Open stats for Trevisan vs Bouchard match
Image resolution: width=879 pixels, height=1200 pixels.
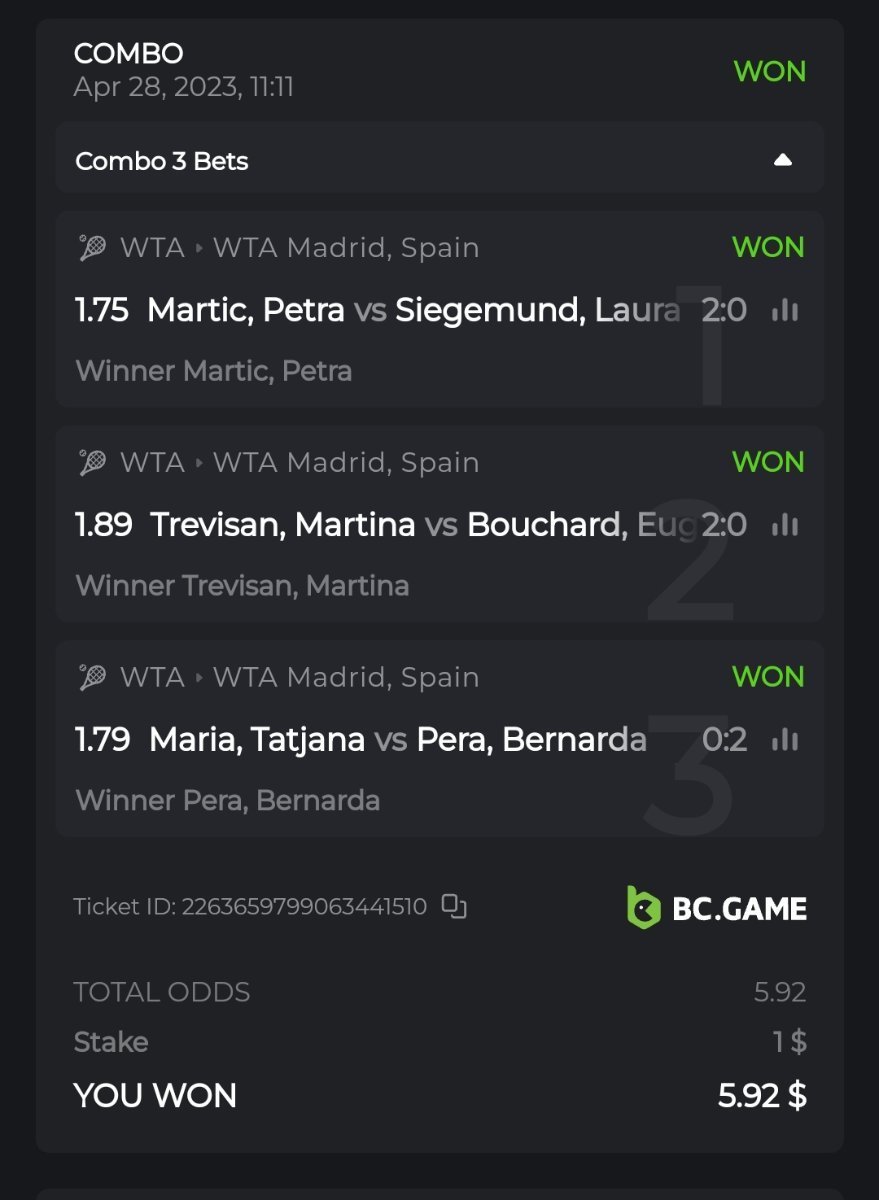point(785,525)
